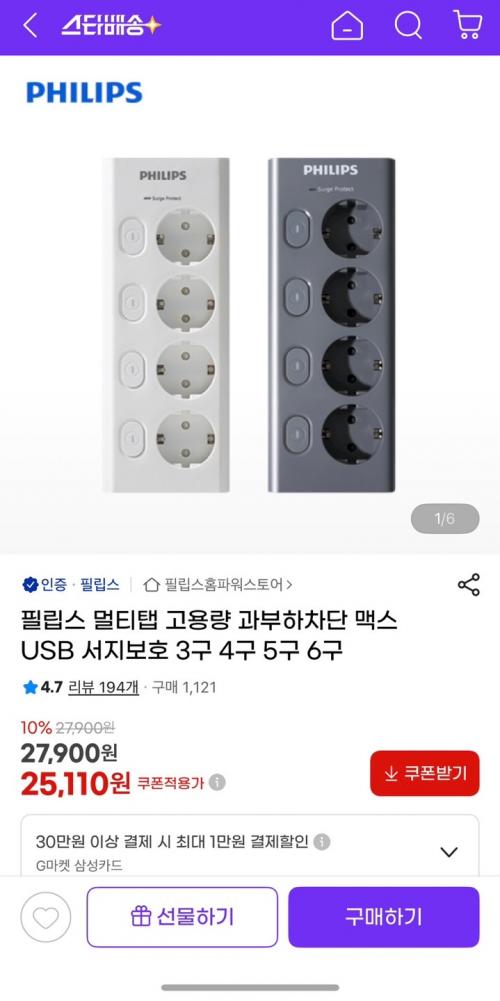500x1001 pixels.
Task: Open 필립스홈파워스토어 seller store link
Action: tap(218, 584)
